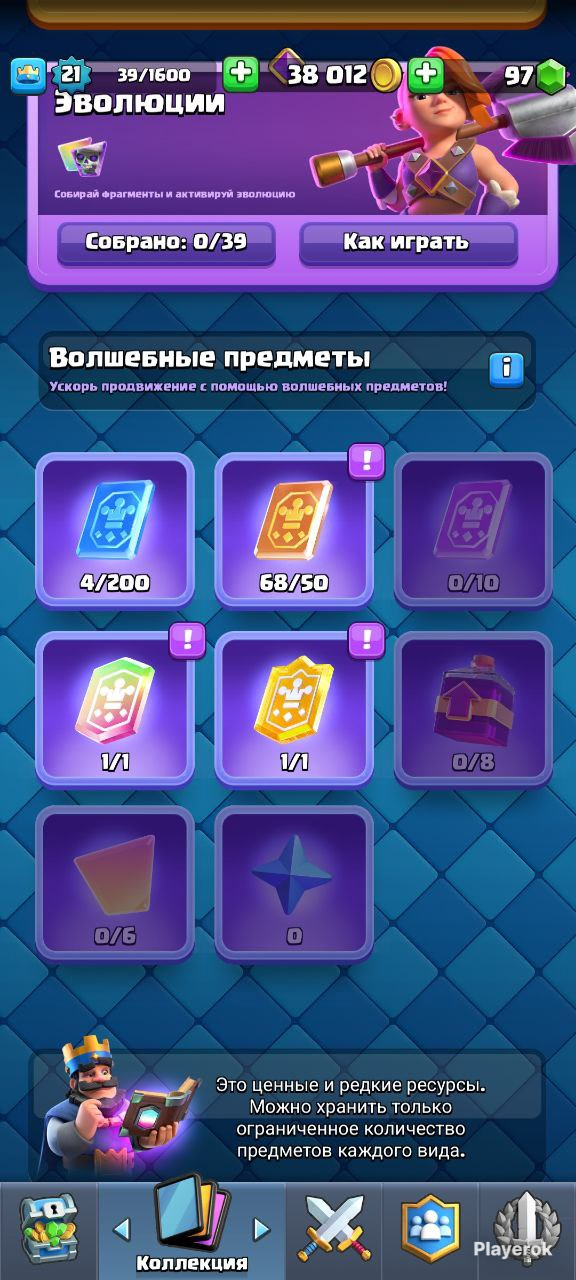This screenshot has height=1280, width=576.
Task: Open the Собрано: 0/39 evolutions button
Action: (166, 242)
